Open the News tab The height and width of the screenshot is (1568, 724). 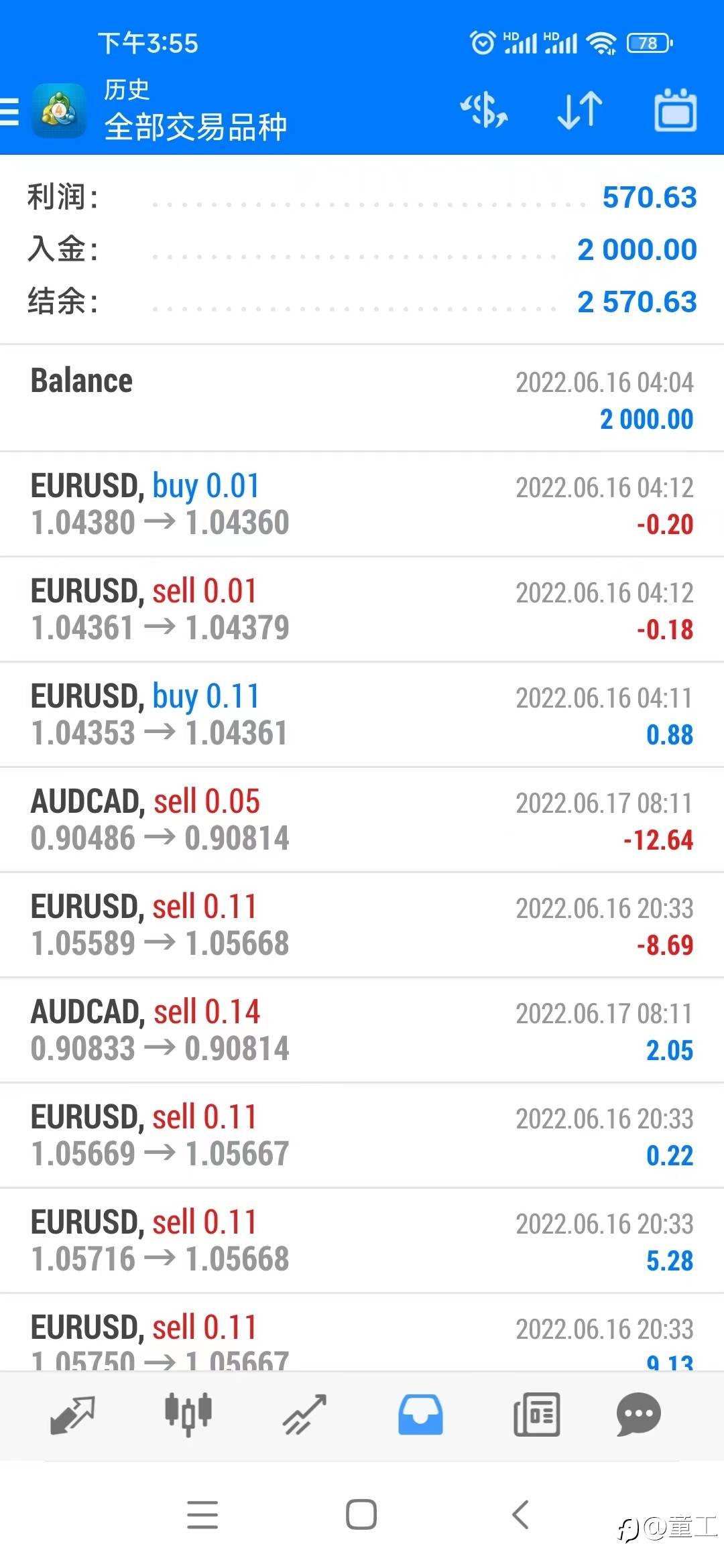point(536,1414)
